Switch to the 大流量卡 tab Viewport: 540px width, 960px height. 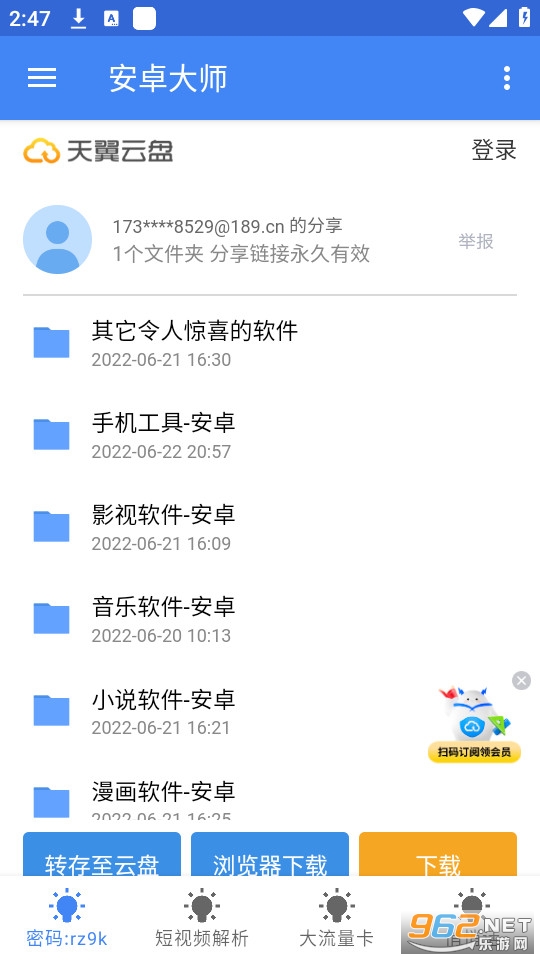click(x=337, y=918)
